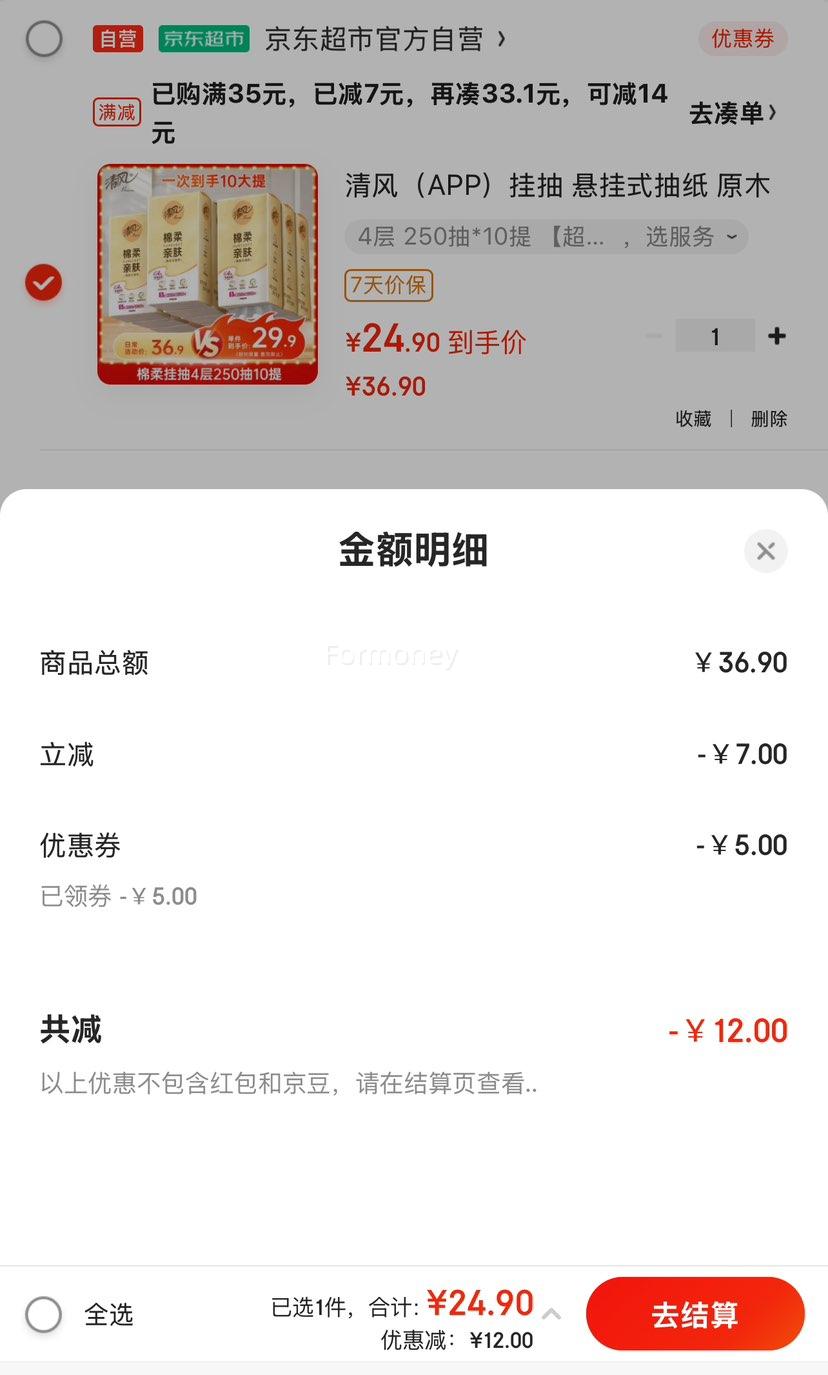This screenshot has width=828, height=1375.
Task: Click the 满减 promotion label
Action: pyautogui.click(x=116, y=112)
